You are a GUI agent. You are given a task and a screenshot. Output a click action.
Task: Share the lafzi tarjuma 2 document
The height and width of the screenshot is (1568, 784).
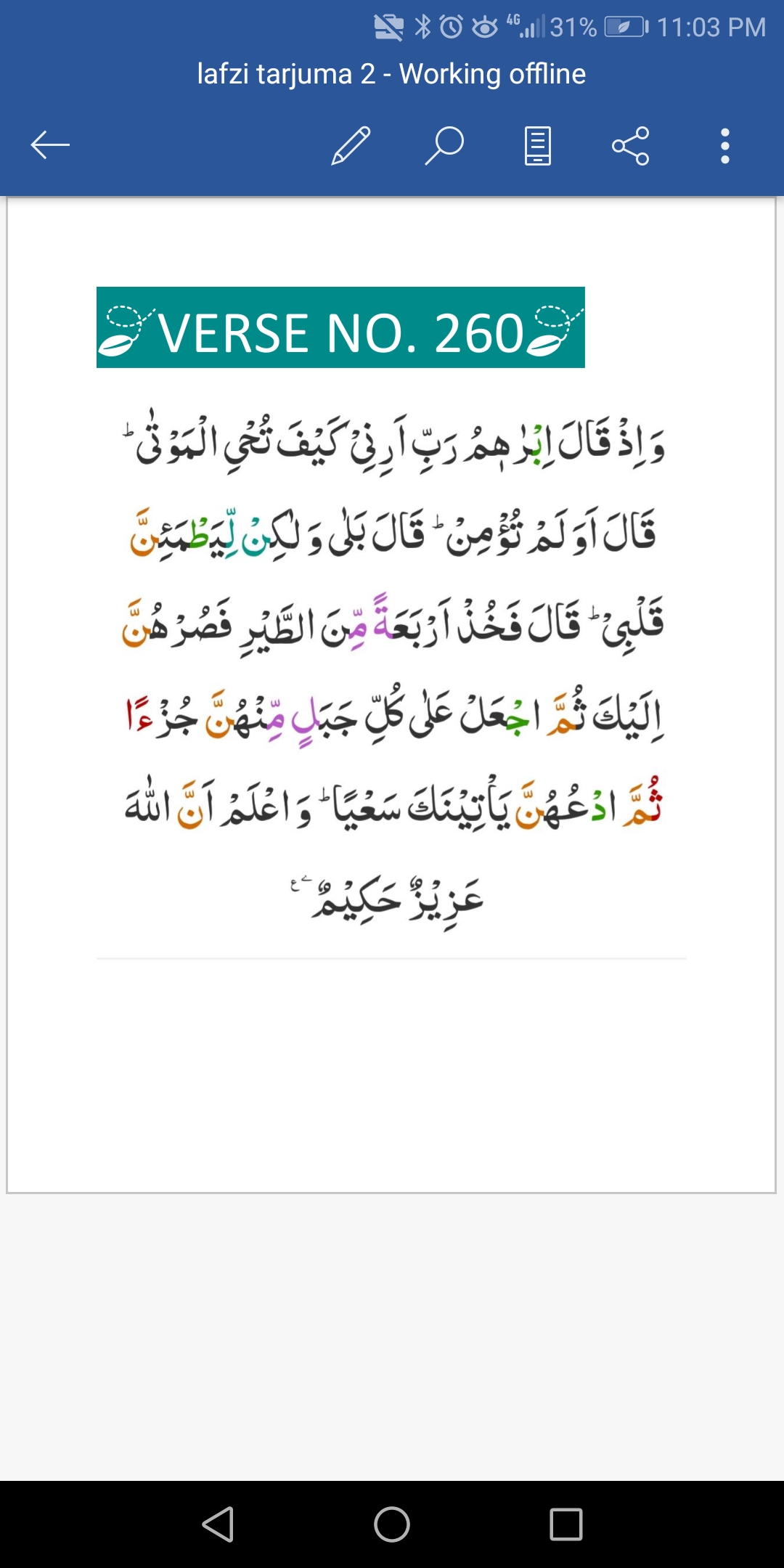tap(631, 146)
